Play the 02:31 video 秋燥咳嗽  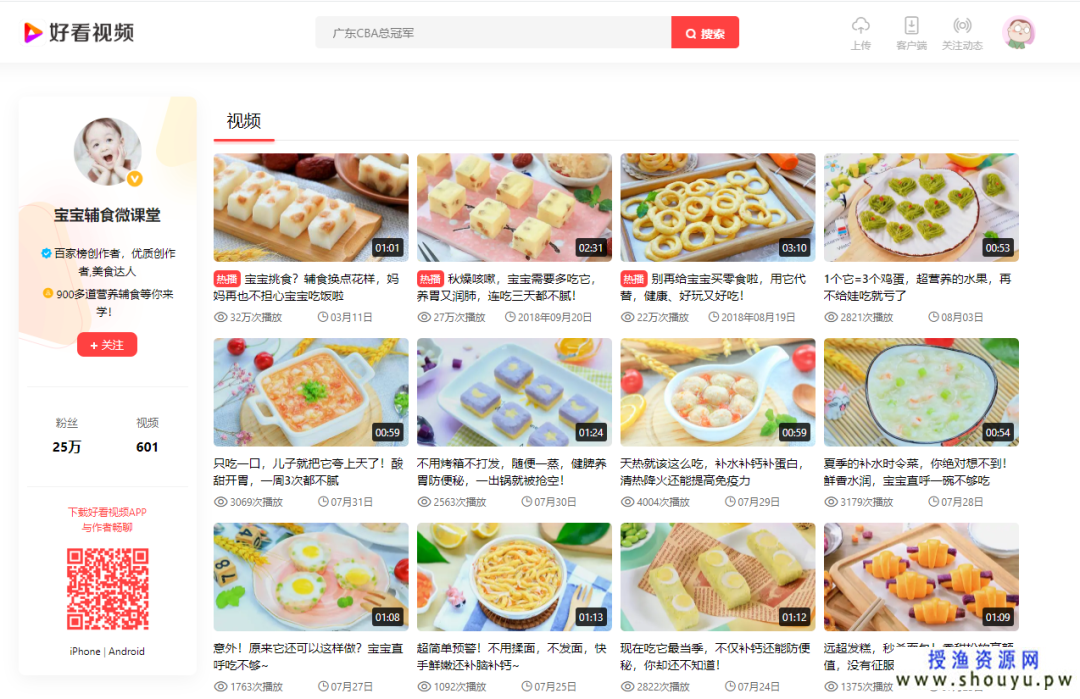(514, 207)
